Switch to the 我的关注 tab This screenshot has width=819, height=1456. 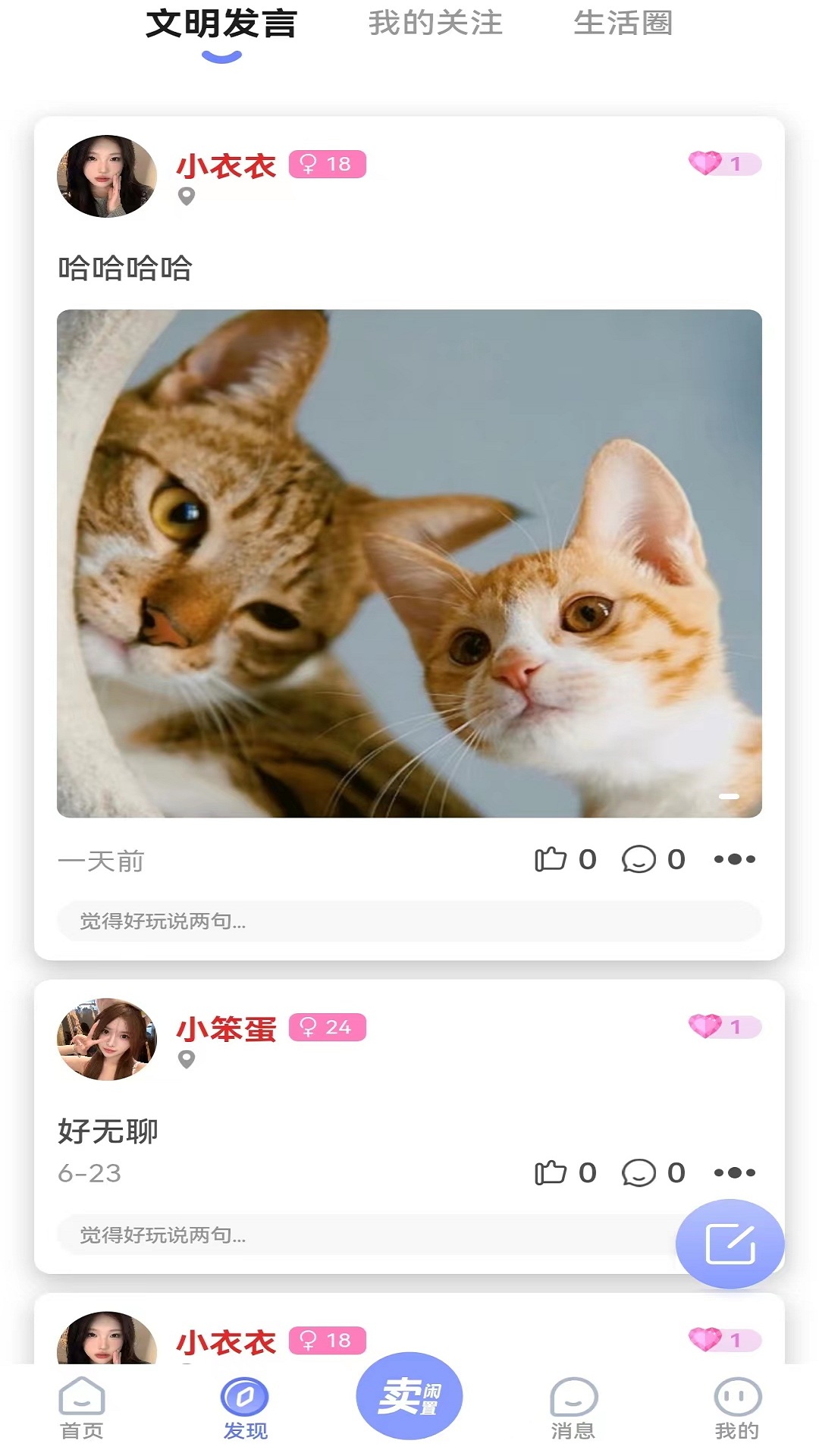[435, 24]
